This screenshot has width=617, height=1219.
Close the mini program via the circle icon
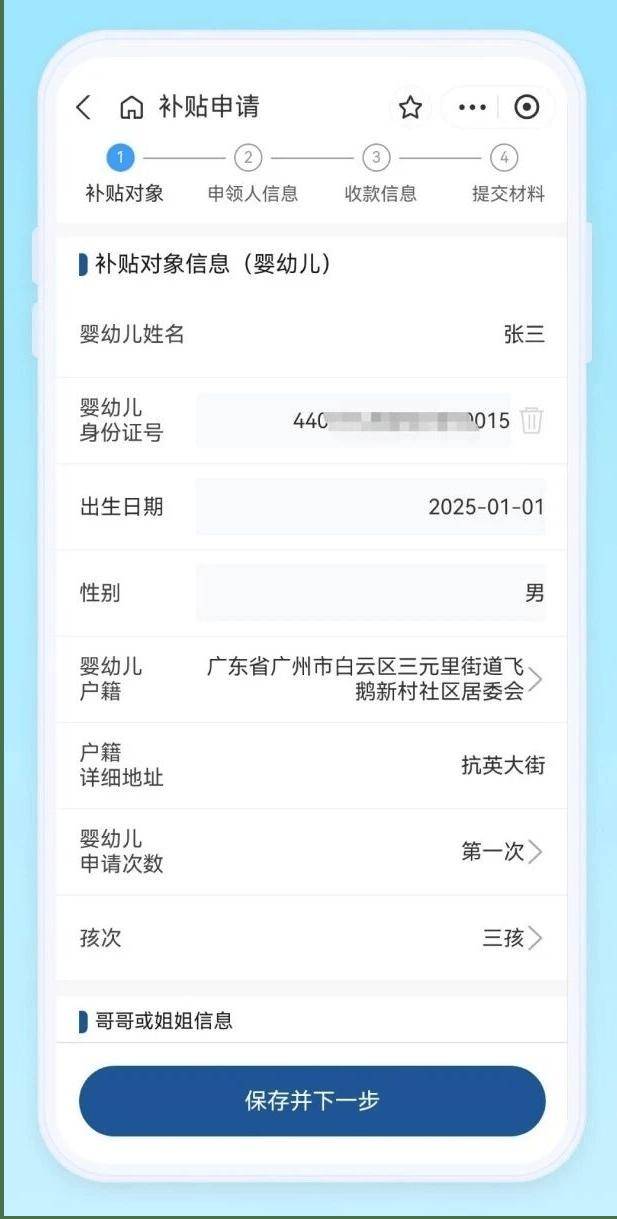pyautogui.click(x=527, y=108)
